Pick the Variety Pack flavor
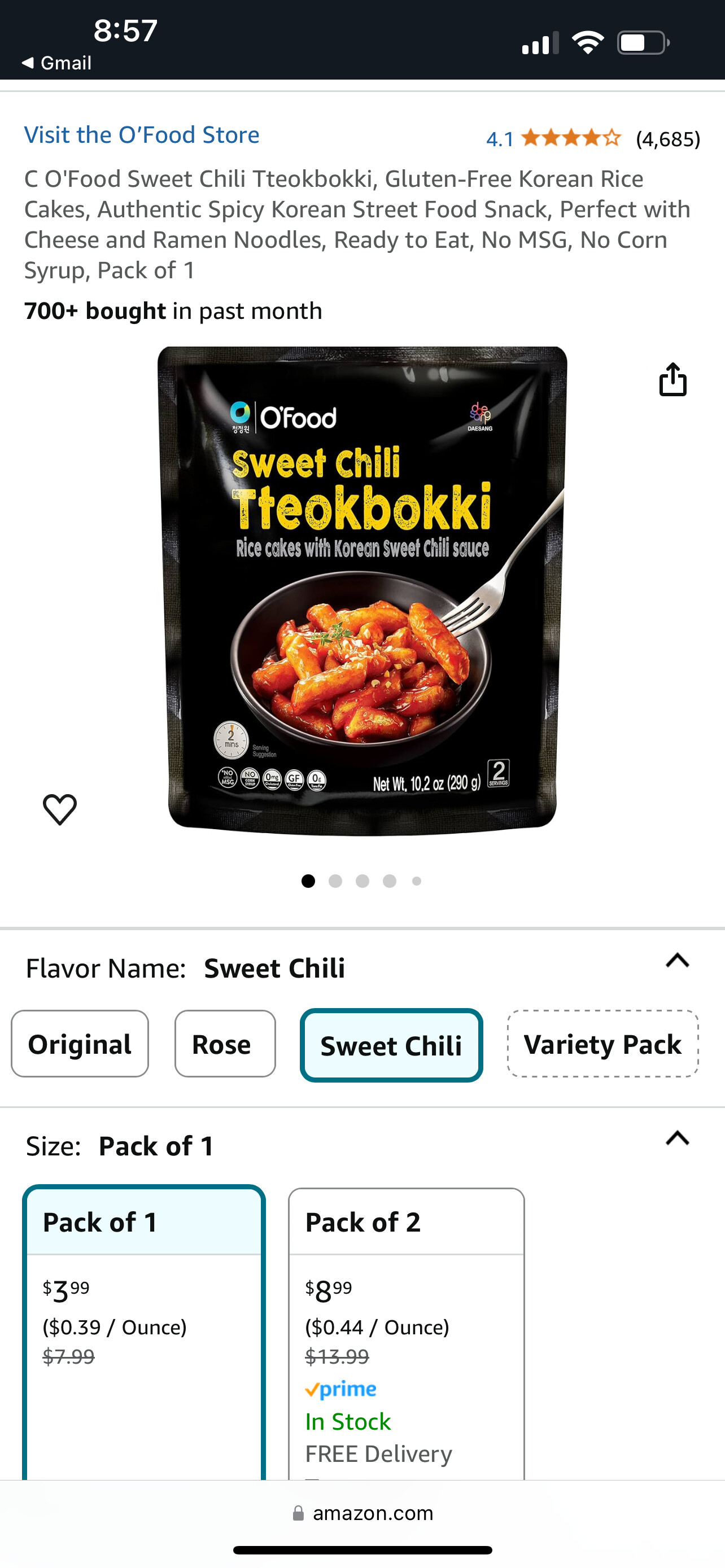Viewport: 725px width, 1568px height. (x=602, y=1044)
